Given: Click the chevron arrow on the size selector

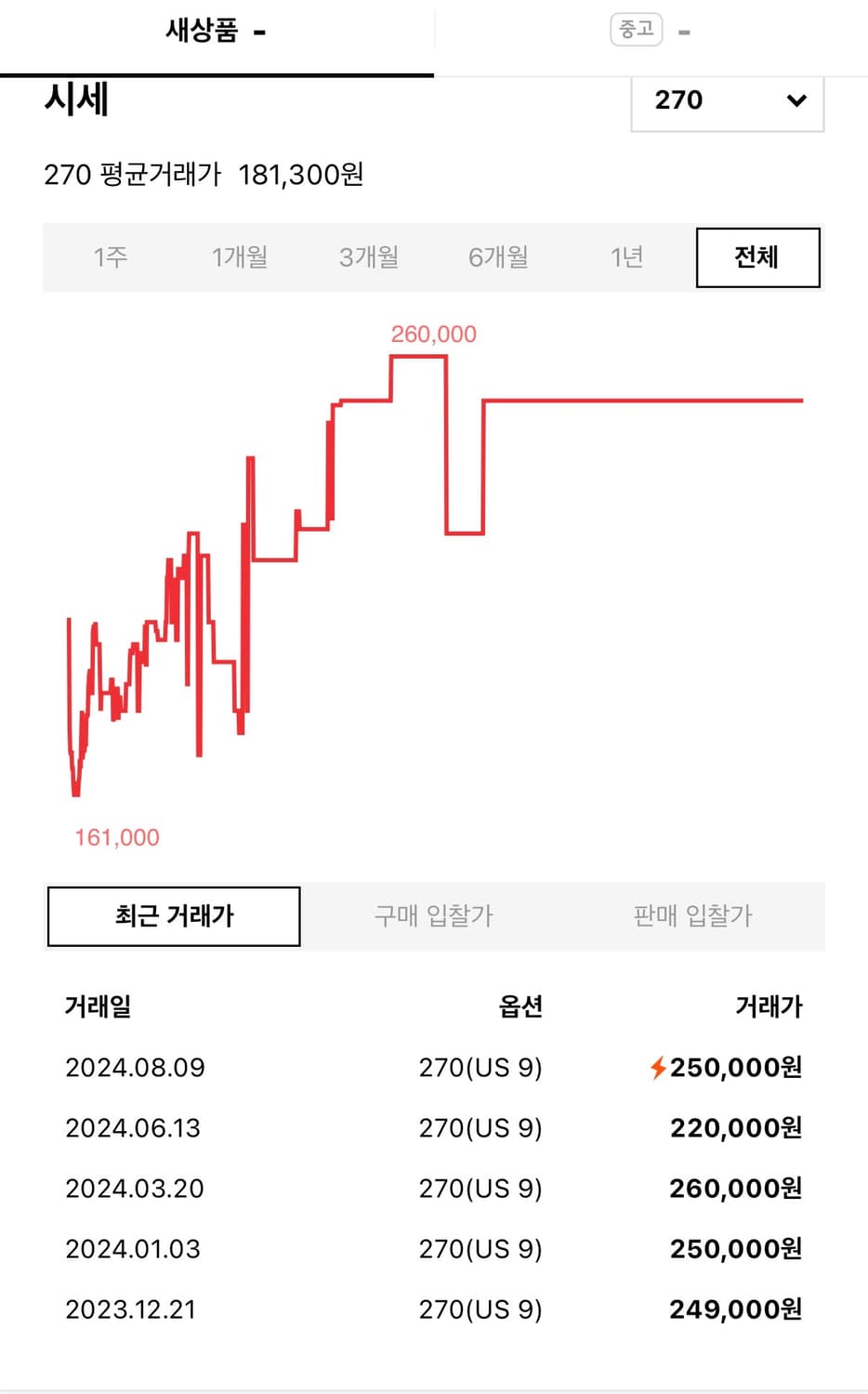Looking at the screenshot, I should pyautogui.click(x=796, y=102).
